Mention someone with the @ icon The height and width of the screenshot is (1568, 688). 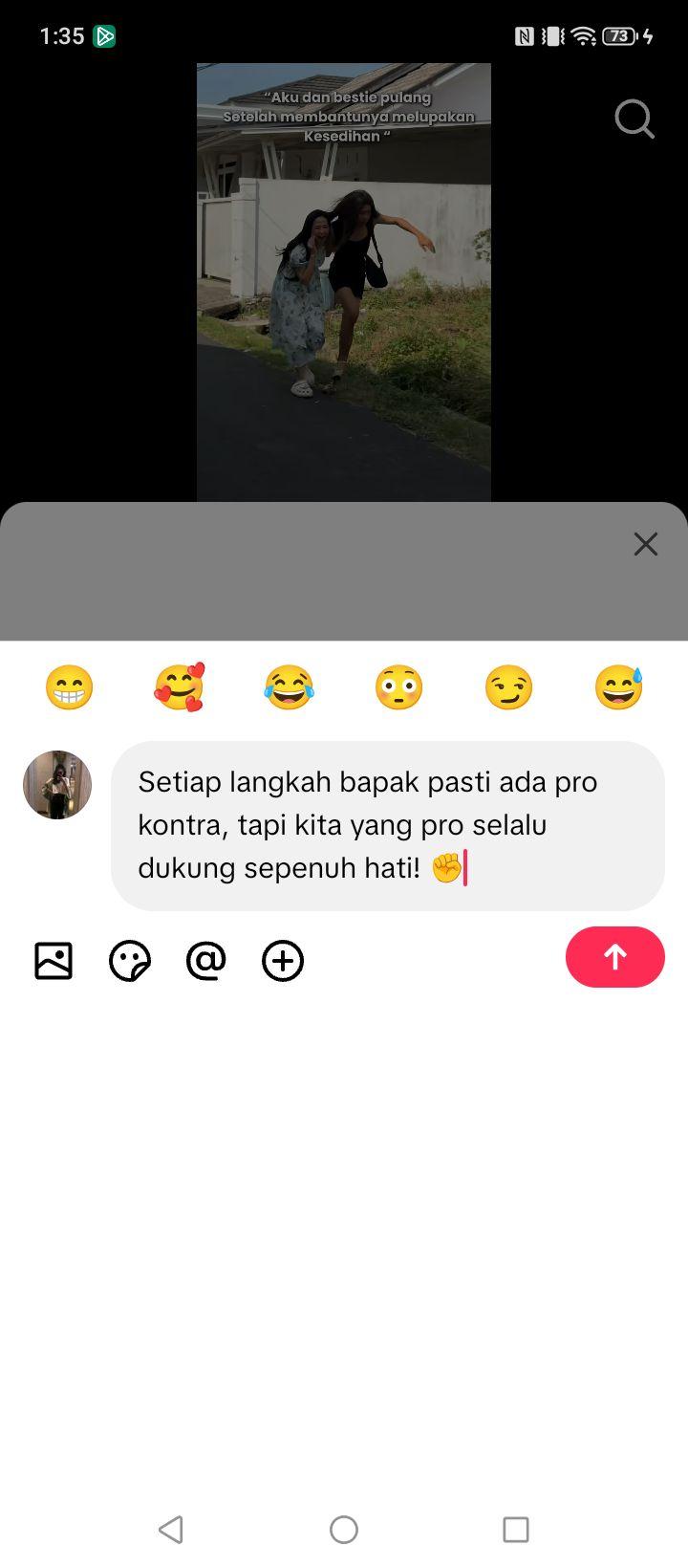click(x=206, y=961)
